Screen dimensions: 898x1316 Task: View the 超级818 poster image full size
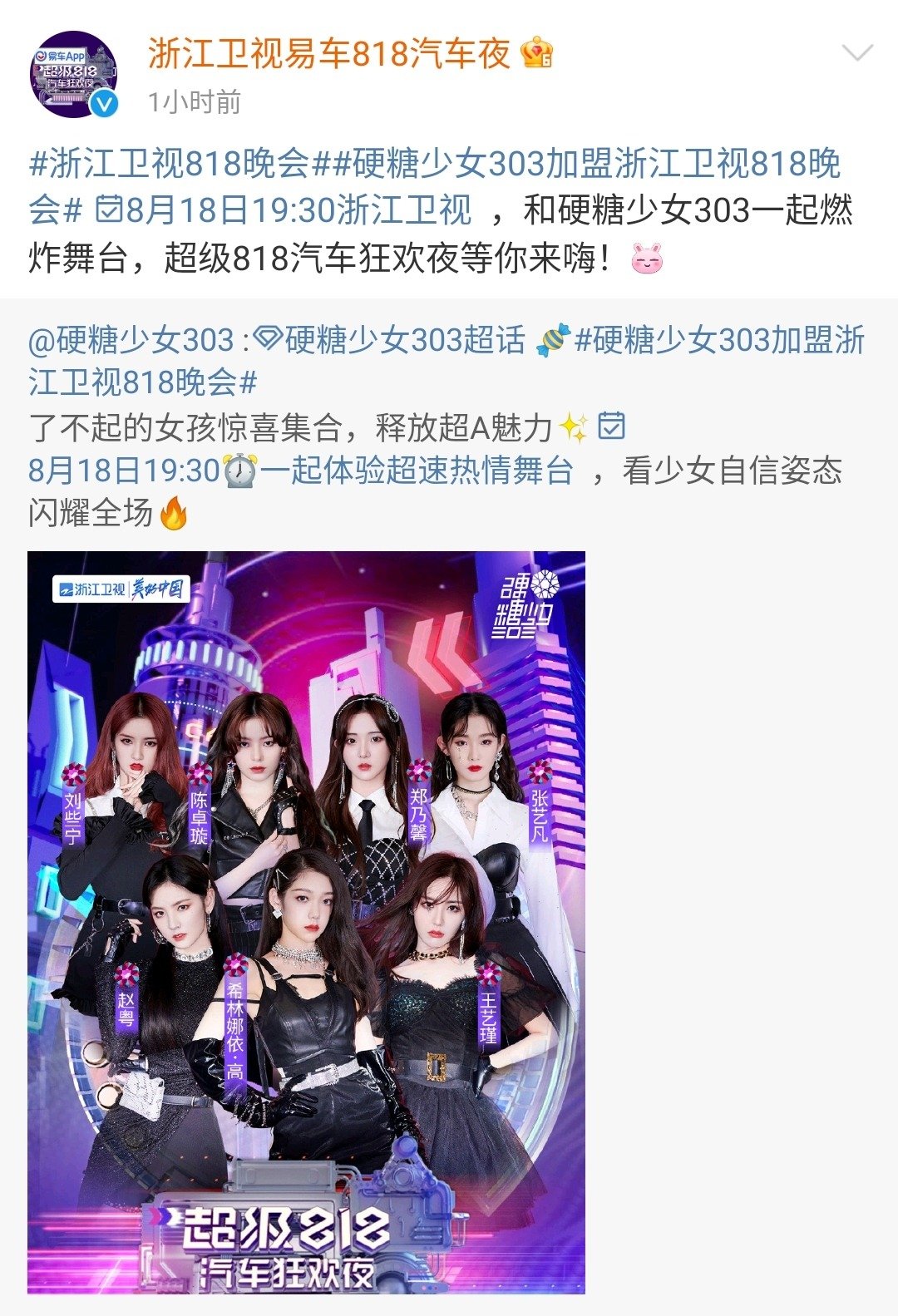pyautogui.click(x=306, y=922)
